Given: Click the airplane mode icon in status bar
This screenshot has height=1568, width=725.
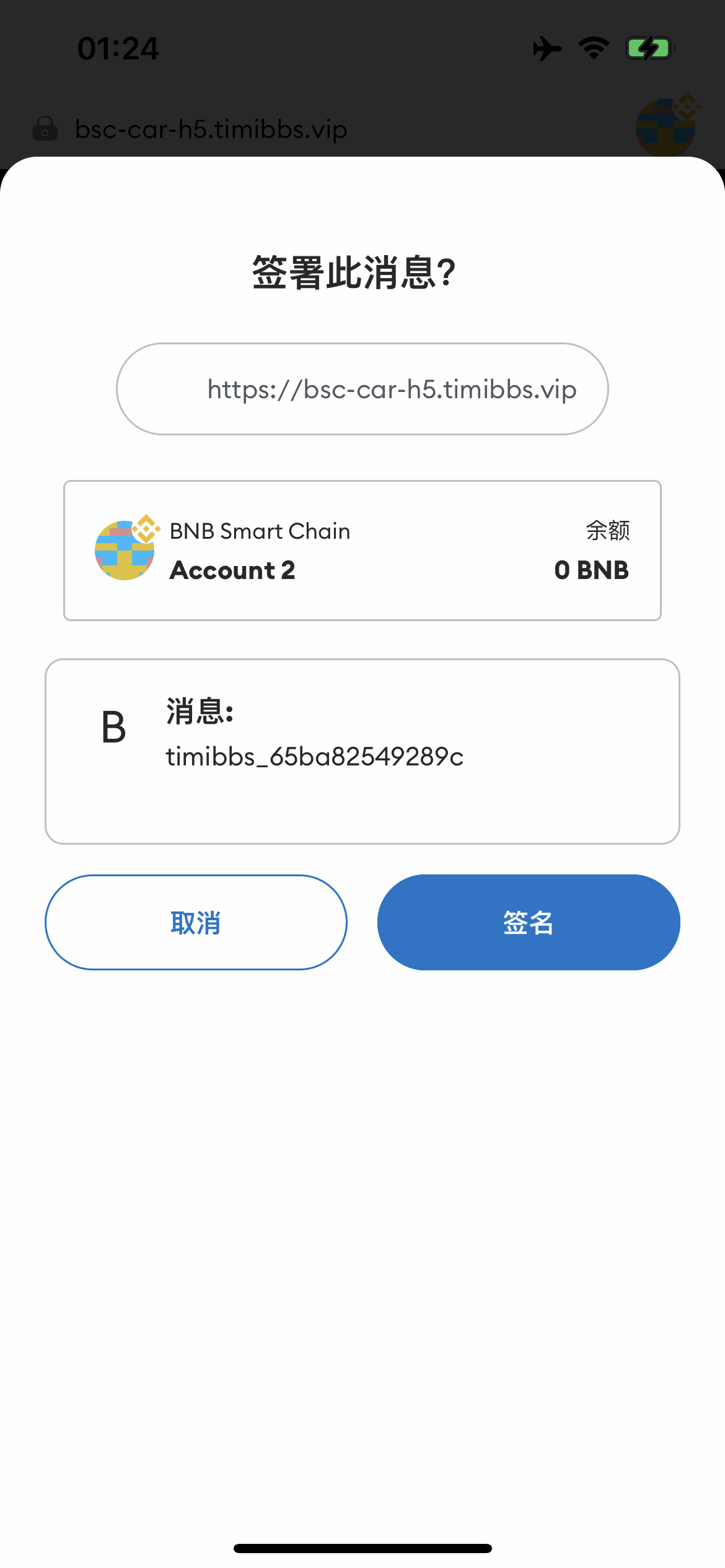Looking at the screenshot, I should click(546, 48).
